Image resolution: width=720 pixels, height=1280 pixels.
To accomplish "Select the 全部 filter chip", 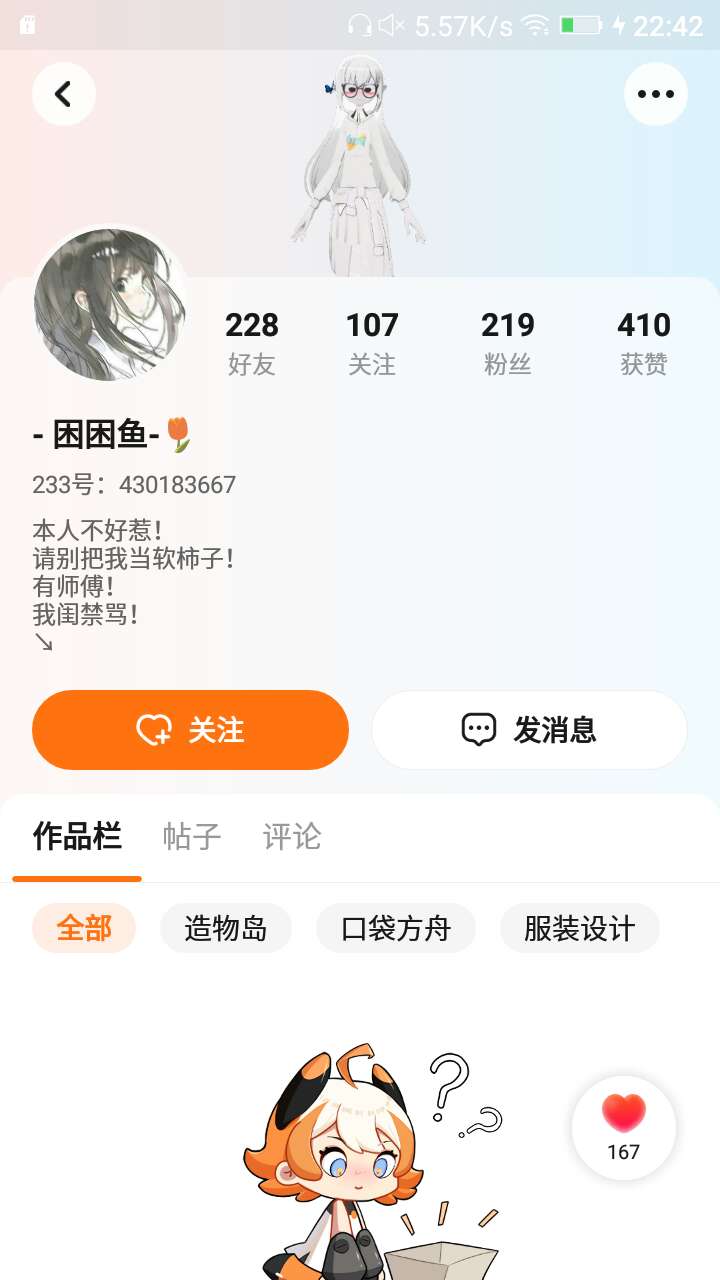I will [84, 928].
